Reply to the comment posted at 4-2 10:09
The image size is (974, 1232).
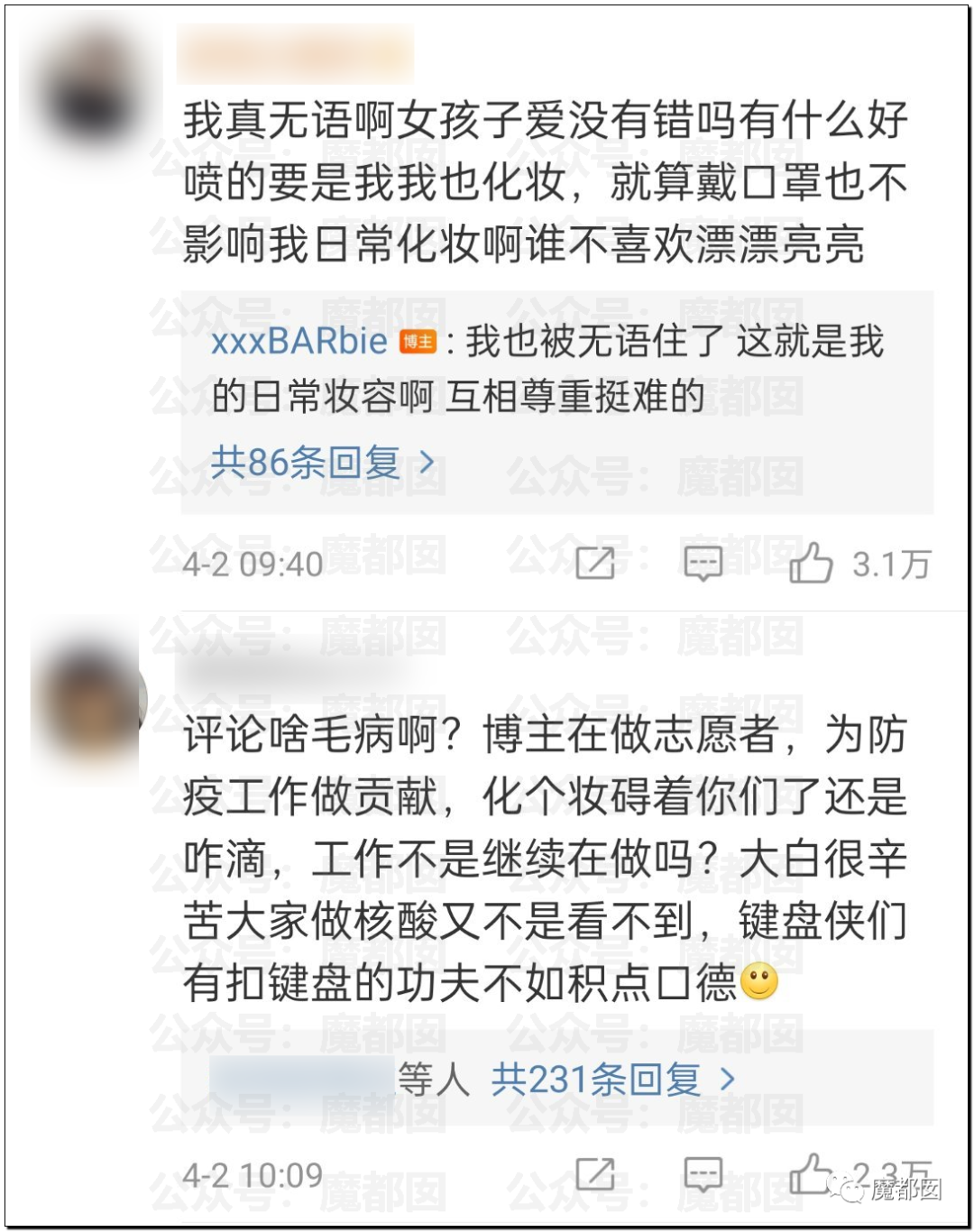click(x=703, y=1174)
